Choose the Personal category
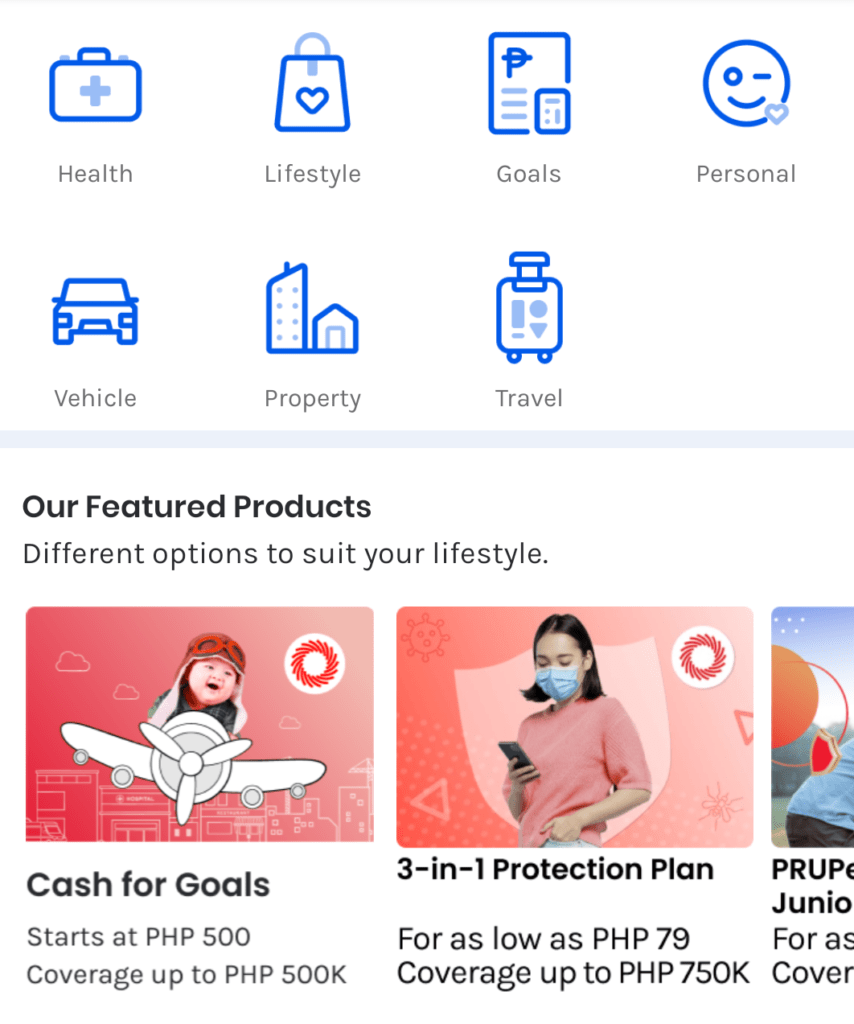Screen dimensions: 854x1024 (x=746, y=112)
